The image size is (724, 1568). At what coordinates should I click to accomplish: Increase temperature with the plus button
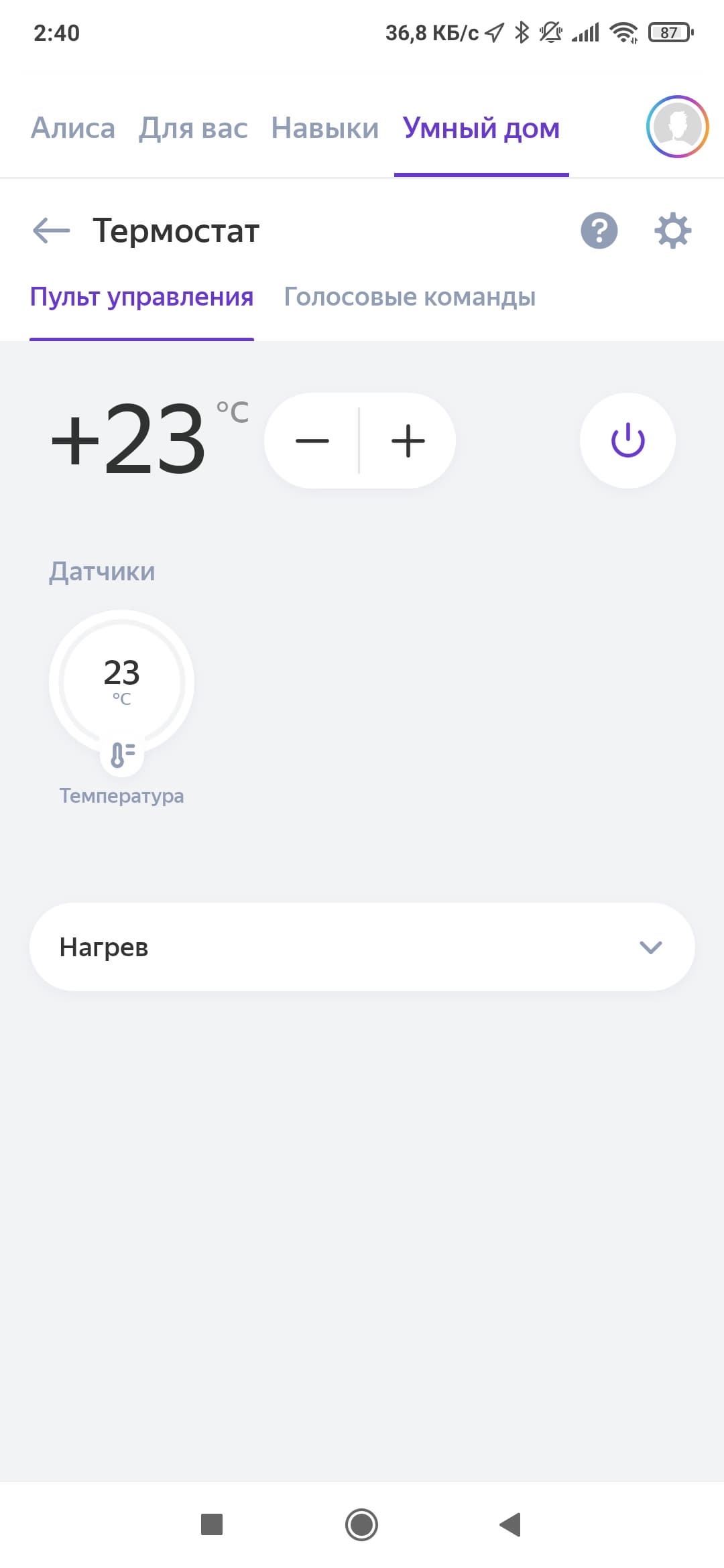(x=408, y=441)
